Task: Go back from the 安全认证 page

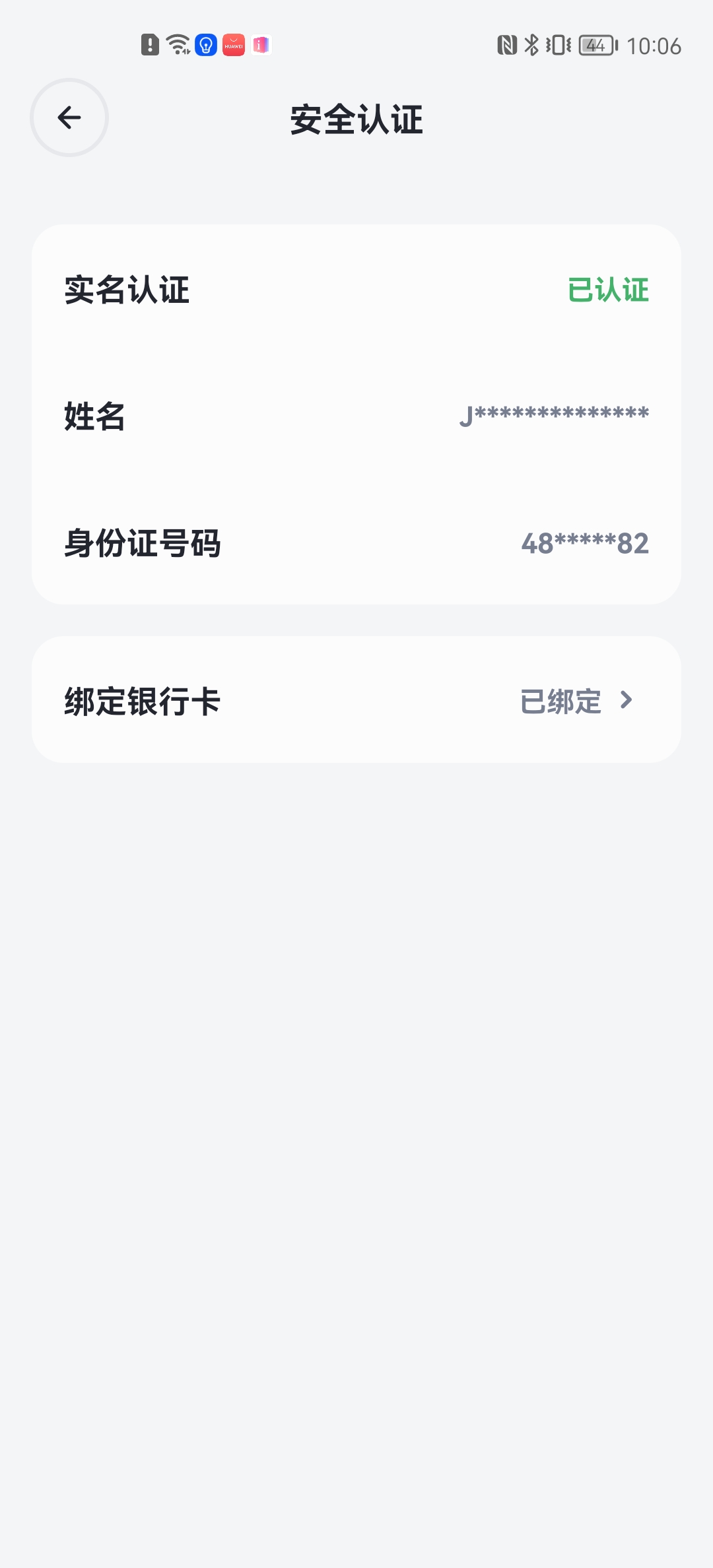Action: [x=69, y=118]
